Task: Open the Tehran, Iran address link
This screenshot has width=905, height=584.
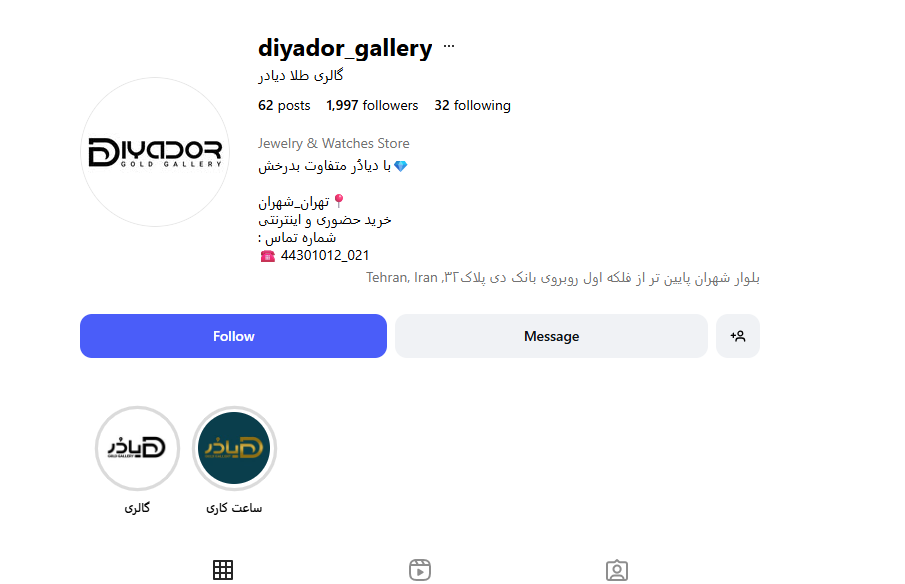Action: [563, 278]
